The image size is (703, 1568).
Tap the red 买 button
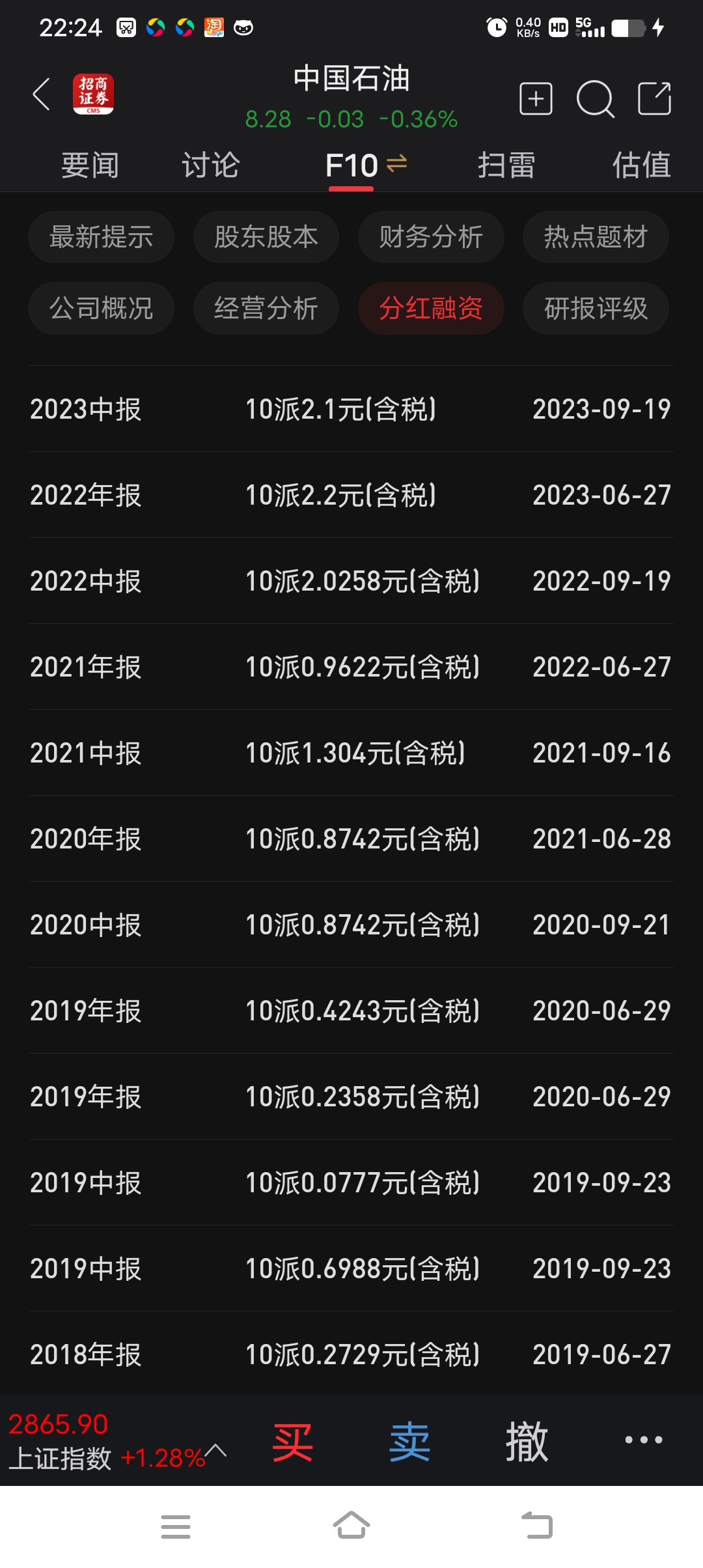292,1442
